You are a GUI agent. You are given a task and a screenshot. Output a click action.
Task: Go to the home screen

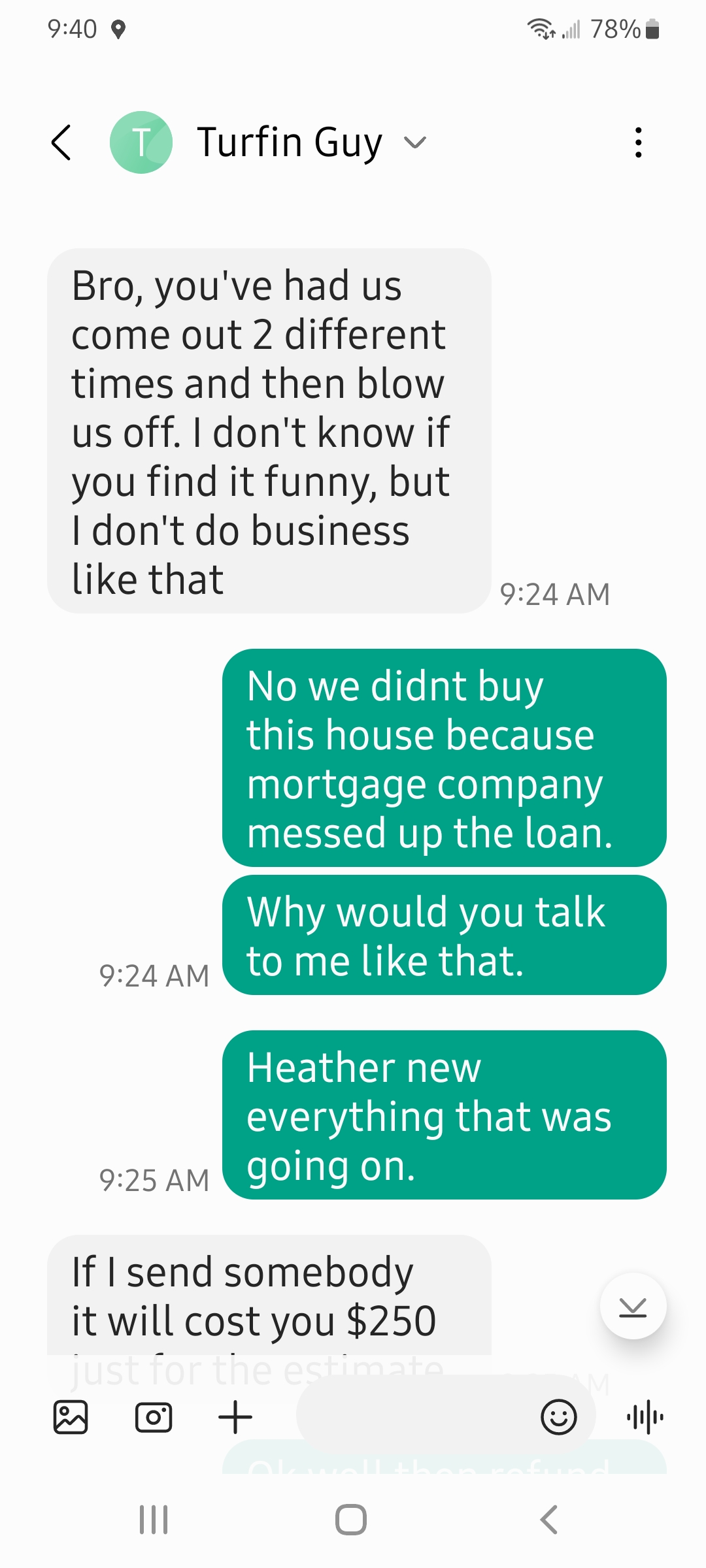tap(351, 1520)
